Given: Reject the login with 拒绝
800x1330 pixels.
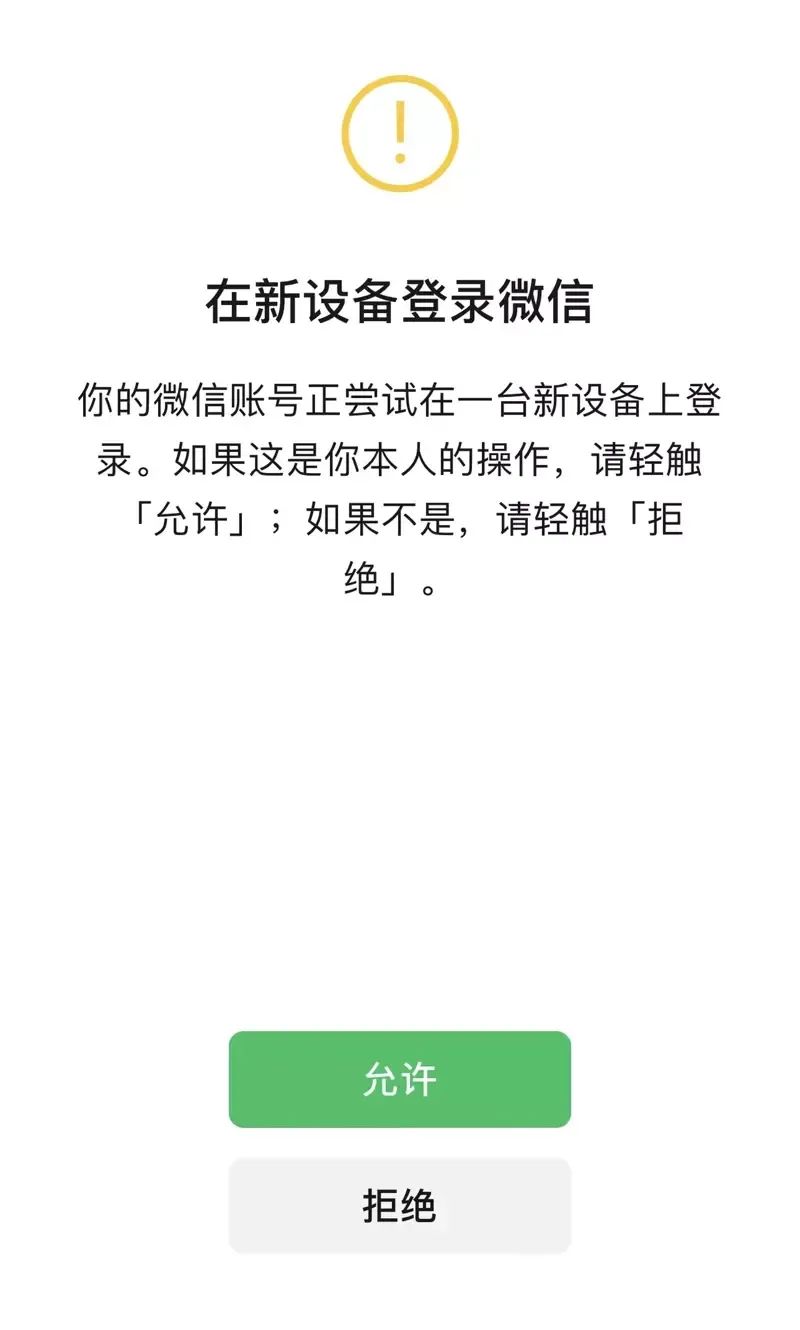Looking at the screenshot, I should pos(400,1206).
